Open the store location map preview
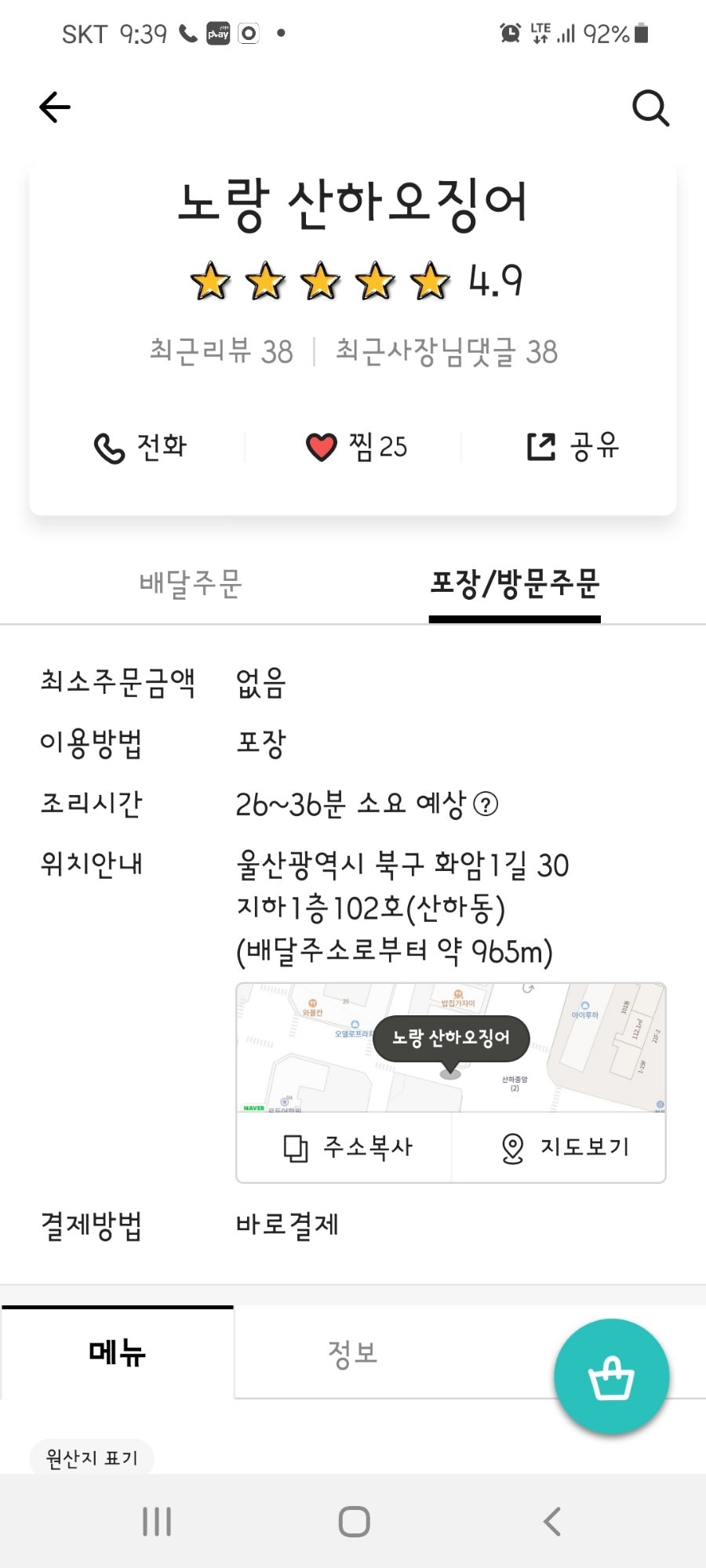Image resolution: width=706 pixels, height=1568 pixels. click(450, 1047)
